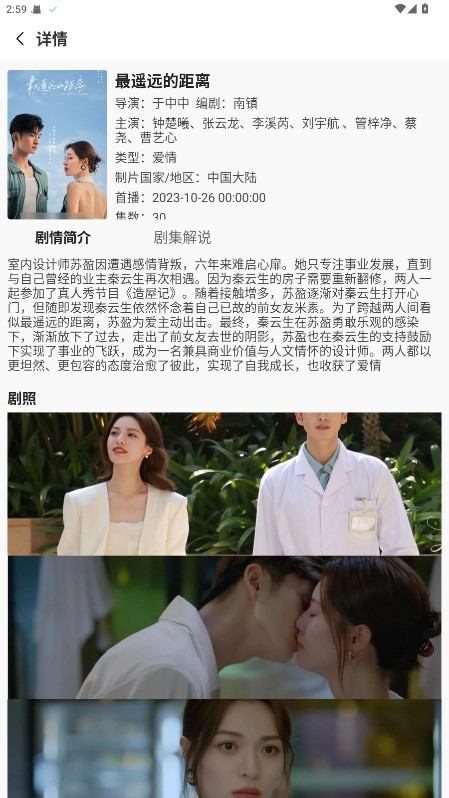Viewport: 449px width, 798px height.
Task: Open the 最遥远的距离 poster image
Action: [x=57, y=145]
